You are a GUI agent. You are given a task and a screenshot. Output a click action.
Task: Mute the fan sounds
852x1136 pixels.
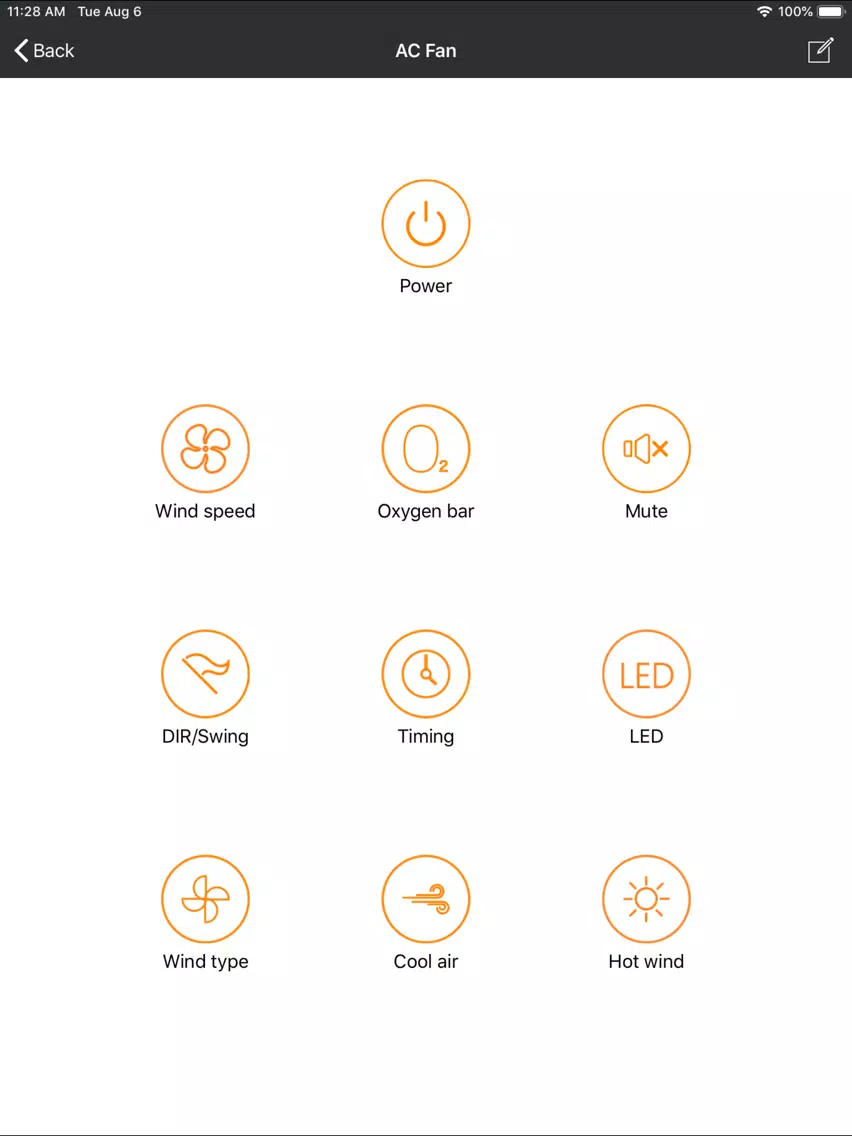pyautogui.click(x=646, y=449)
